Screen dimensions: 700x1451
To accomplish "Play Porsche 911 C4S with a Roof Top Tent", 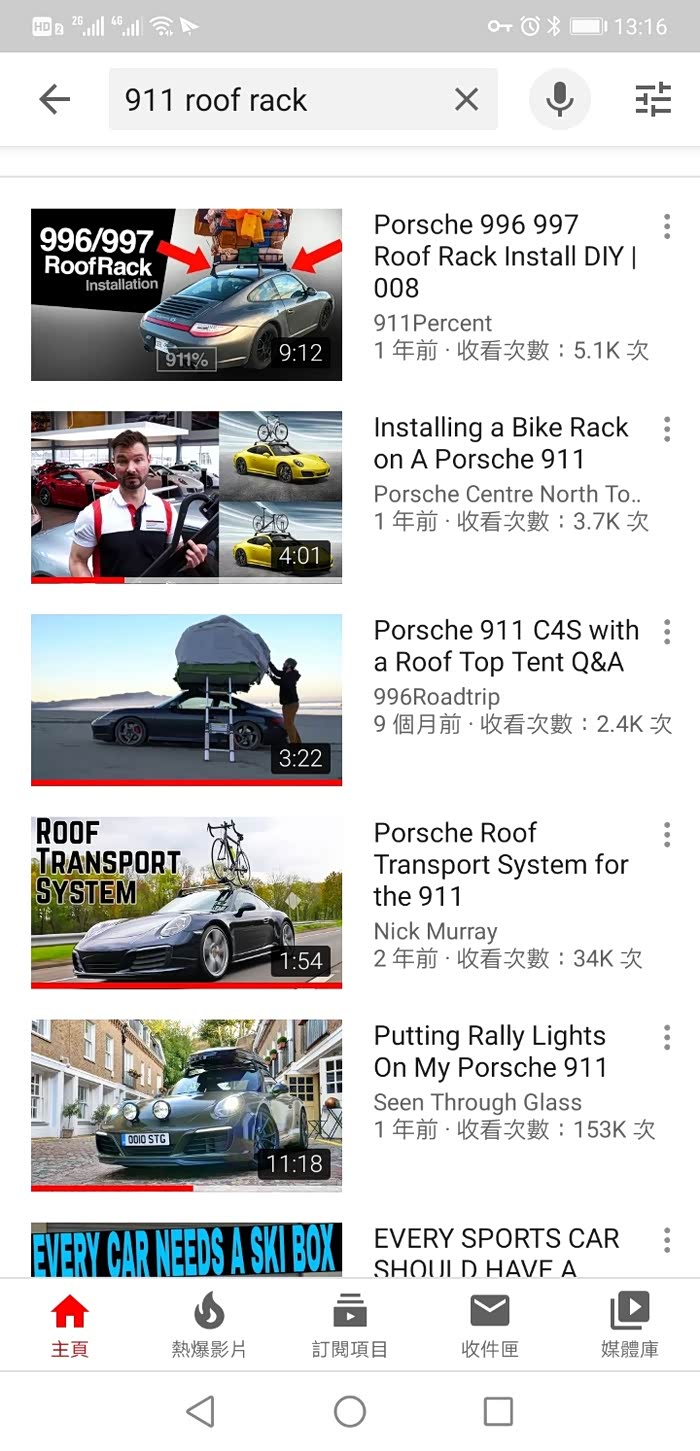I will [x=187, y=699].
